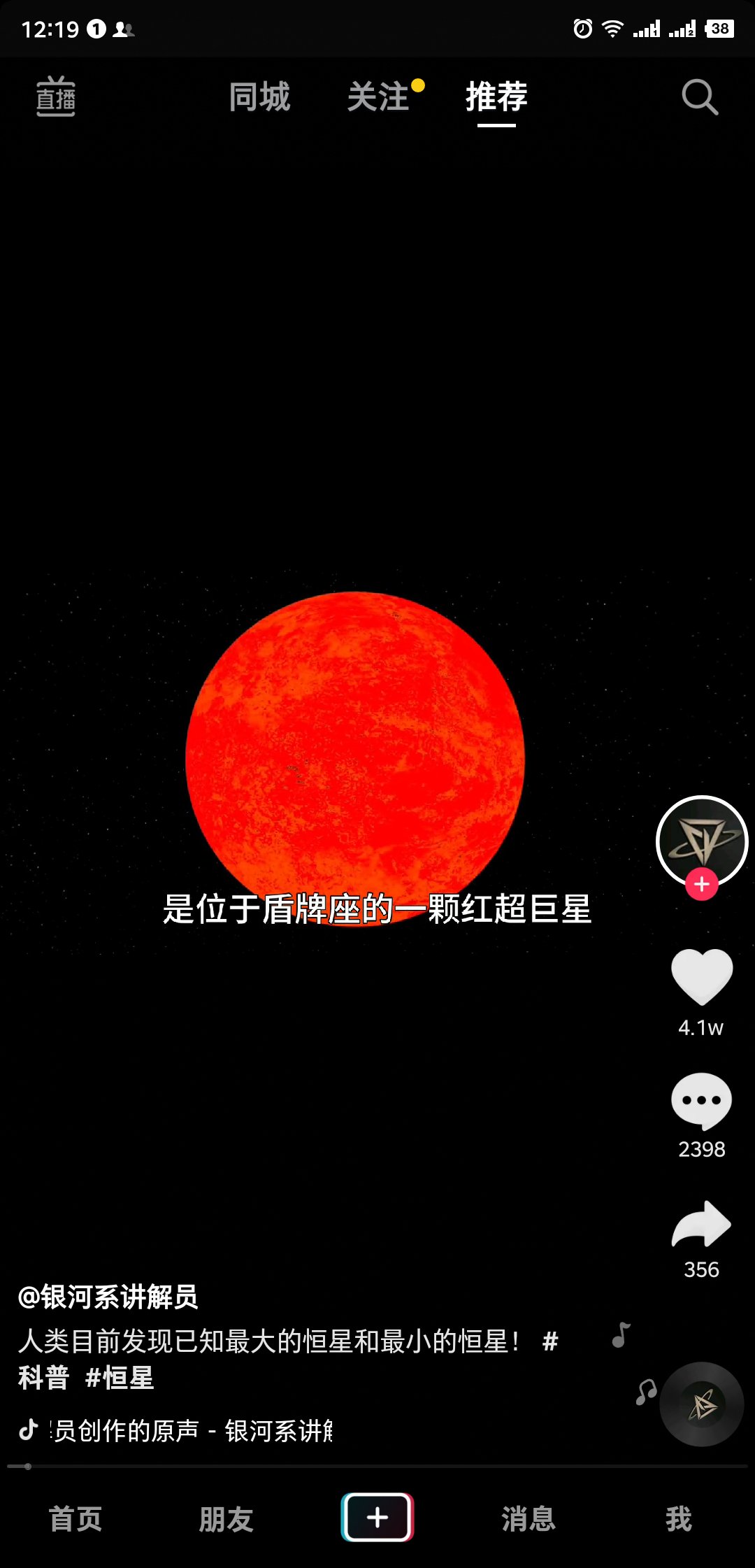755x1568 pixels.
Task: Open the spinning music disc
Action: pos(702,1404)
